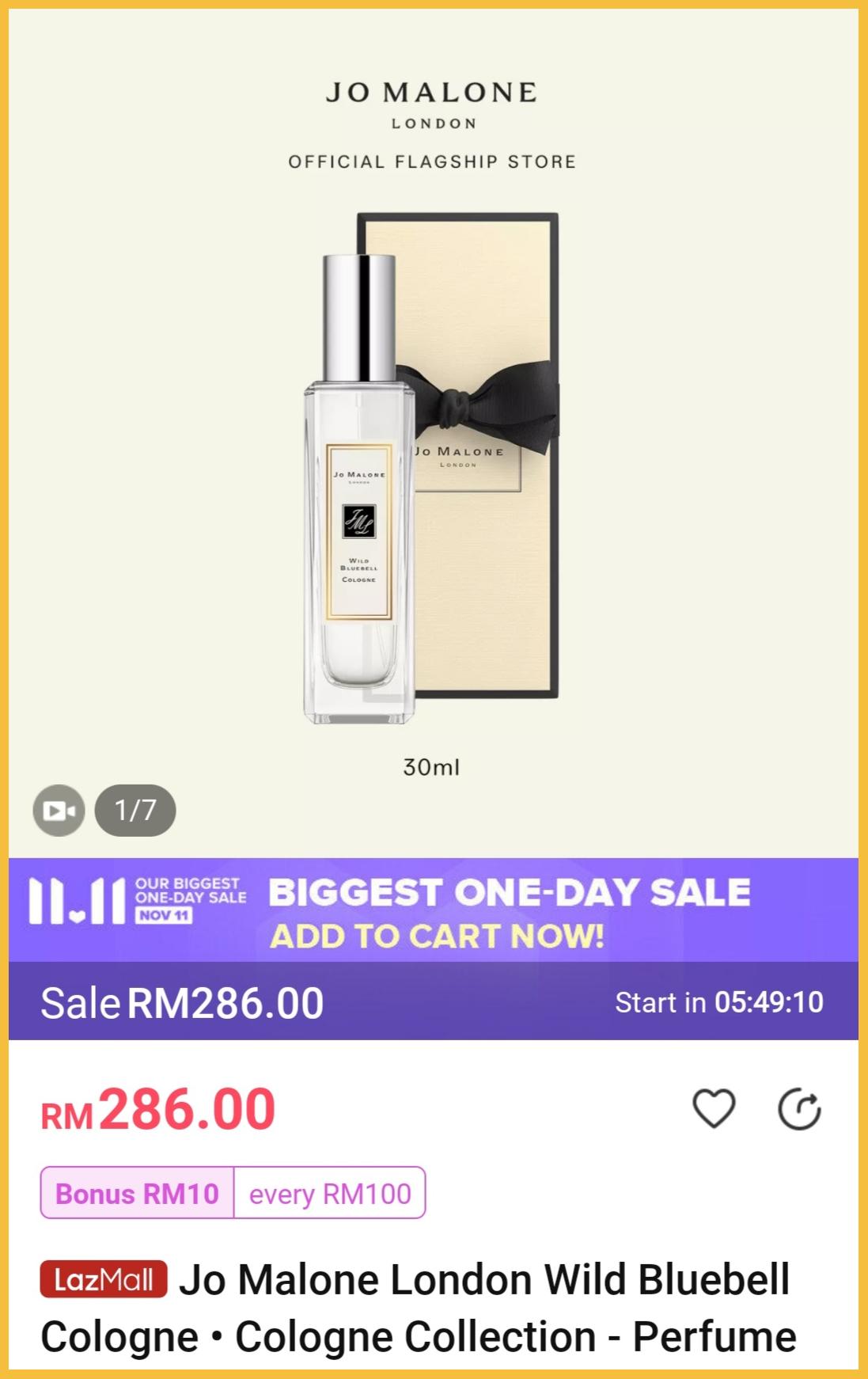Open the Bonus RM10 every RM100 offer
The width and height of the screenshot is (868, 1379).
point(233,1192)
